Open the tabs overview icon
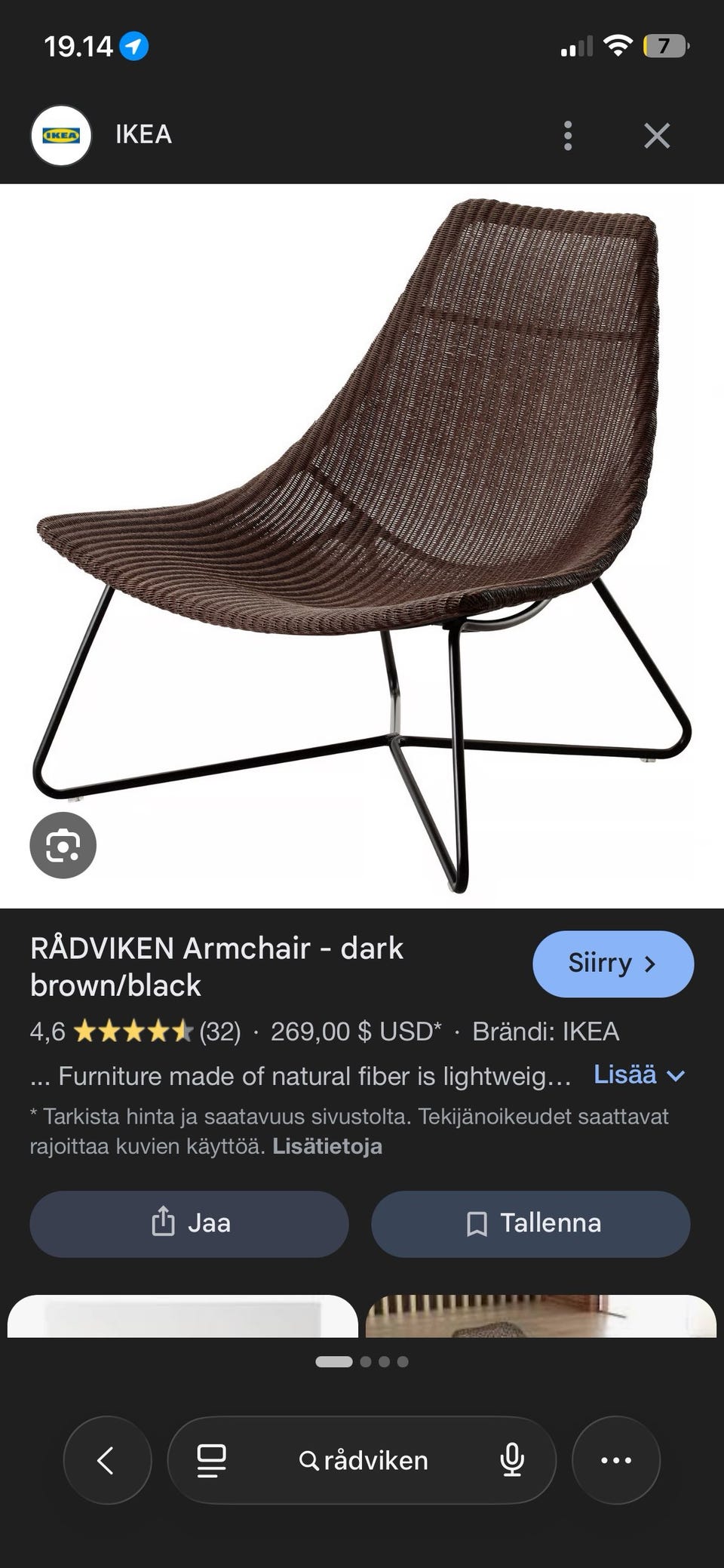 (x=211, y=1460)
